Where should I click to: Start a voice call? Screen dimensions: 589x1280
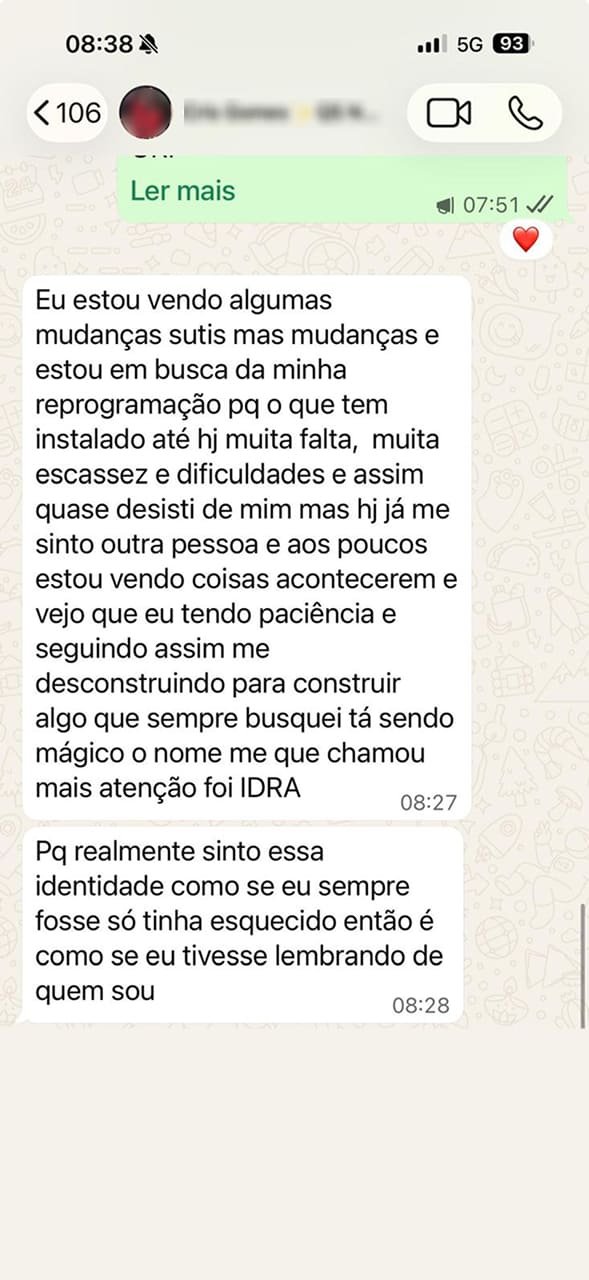tap(525, 113)
